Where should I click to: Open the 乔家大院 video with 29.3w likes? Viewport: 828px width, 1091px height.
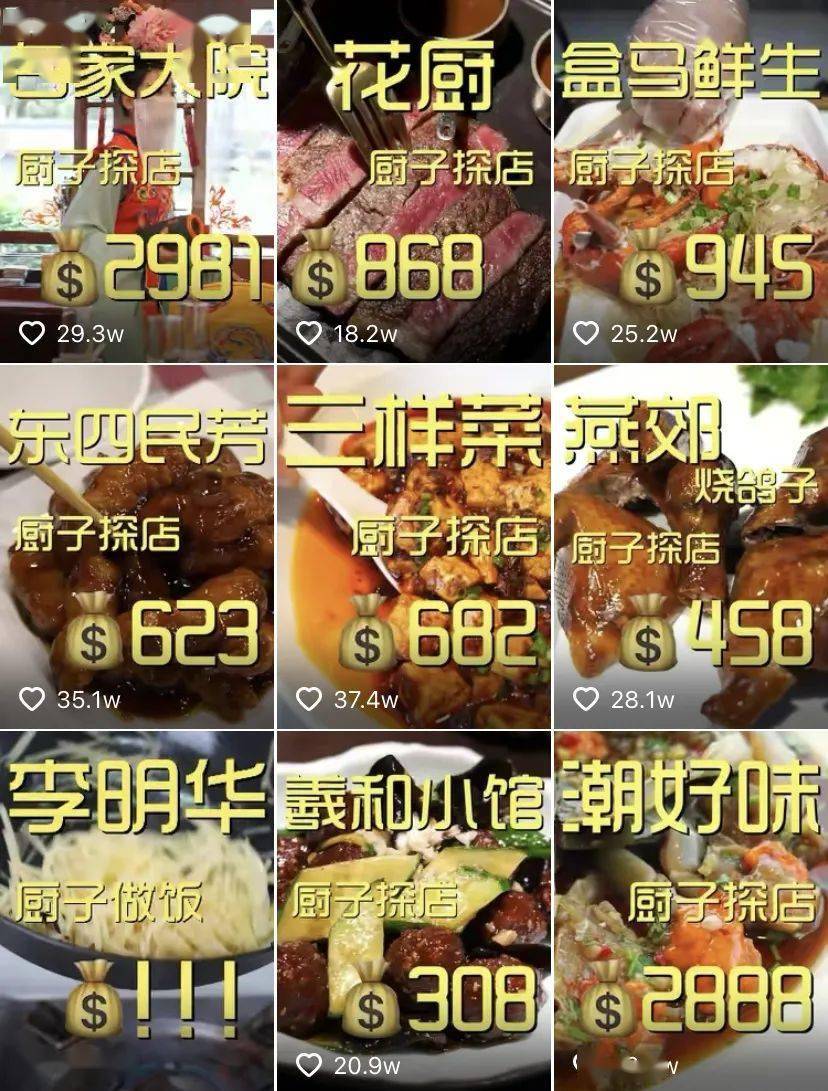[x=137, y=180]
